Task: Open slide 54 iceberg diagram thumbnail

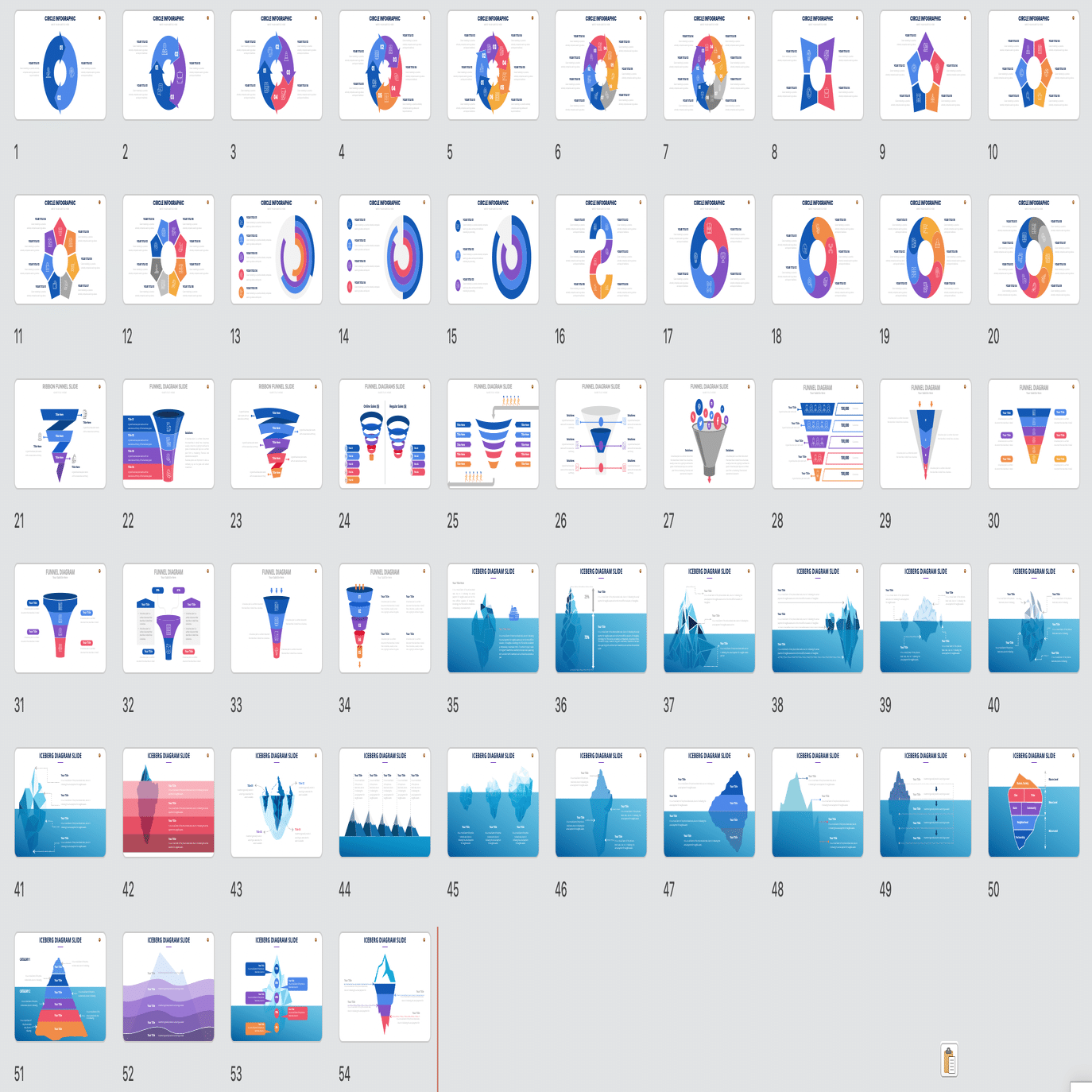Action: (385, 987)
